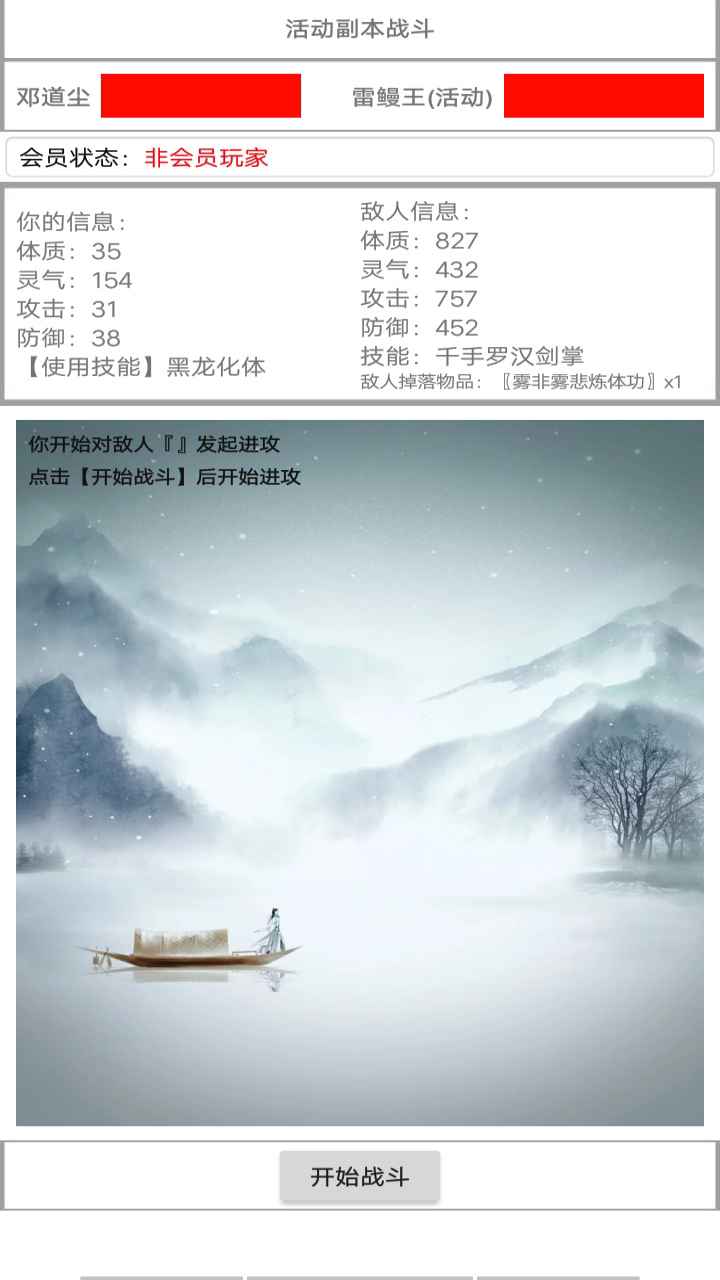Viewport: 720px width, 1280px height.
Task: Tap the 开始战斗 button to start battle
Action: coord(360,1176)
